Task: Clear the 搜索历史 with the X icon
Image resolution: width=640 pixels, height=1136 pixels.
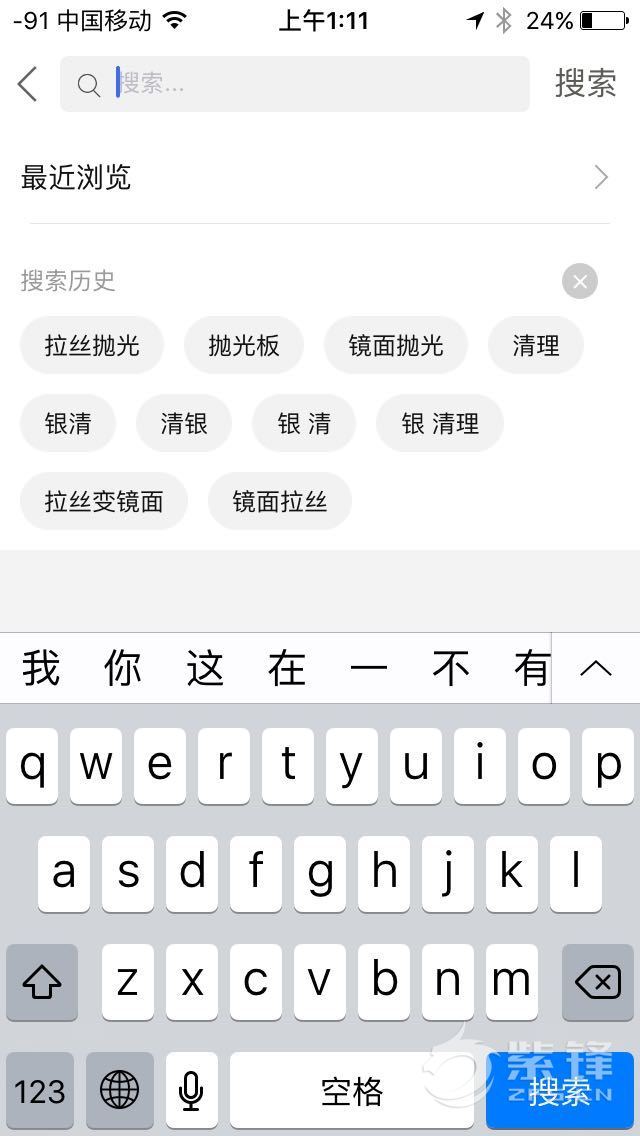Action: [579, 281]
